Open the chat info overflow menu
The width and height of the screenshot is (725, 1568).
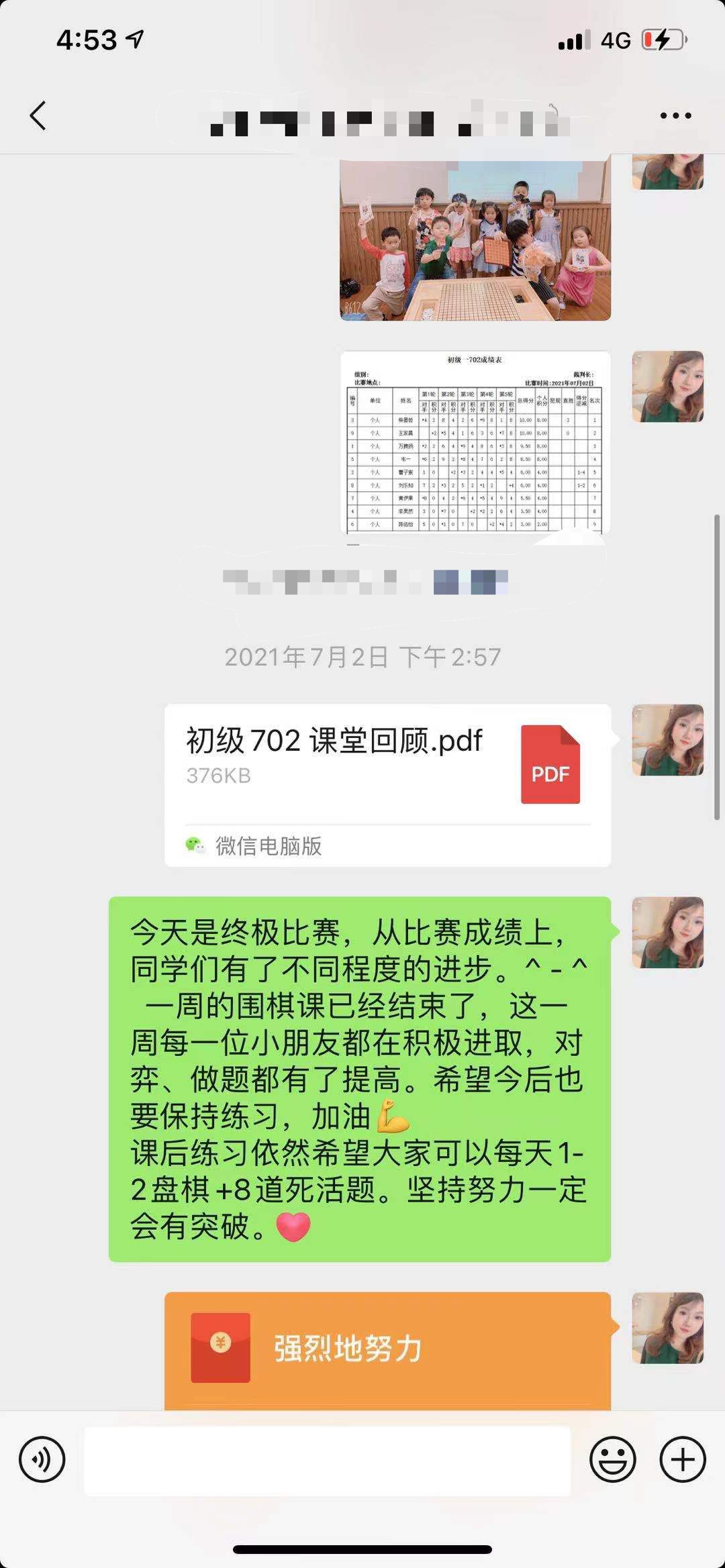pyautogui.click(x=675, y=116)
